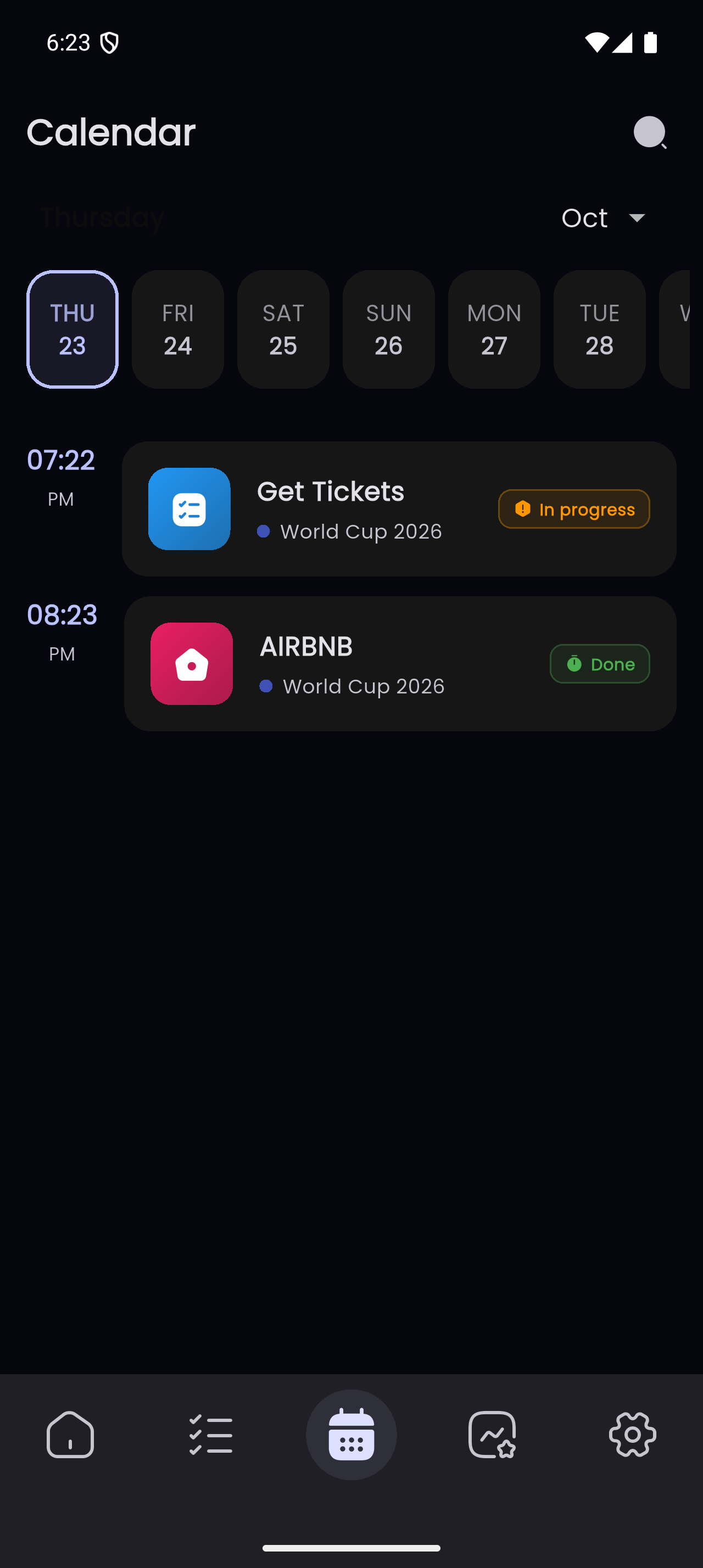Go to the Home tab
Viewport: 703px width, 1568px height.
pyautogui.click(x=71, y=1435)
